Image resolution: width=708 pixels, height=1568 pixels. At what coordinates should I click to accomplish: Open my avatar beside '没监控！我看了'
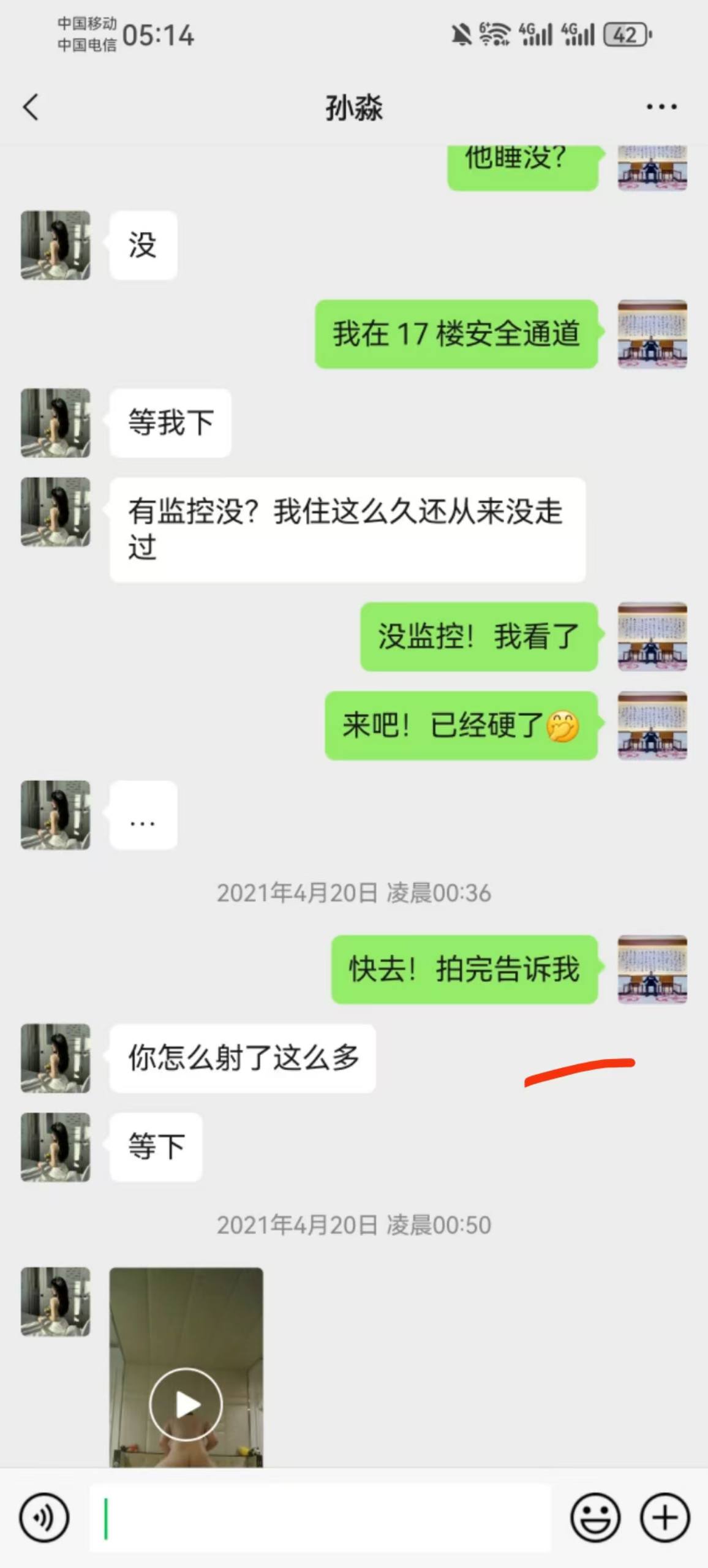click(x=652, y=636)
